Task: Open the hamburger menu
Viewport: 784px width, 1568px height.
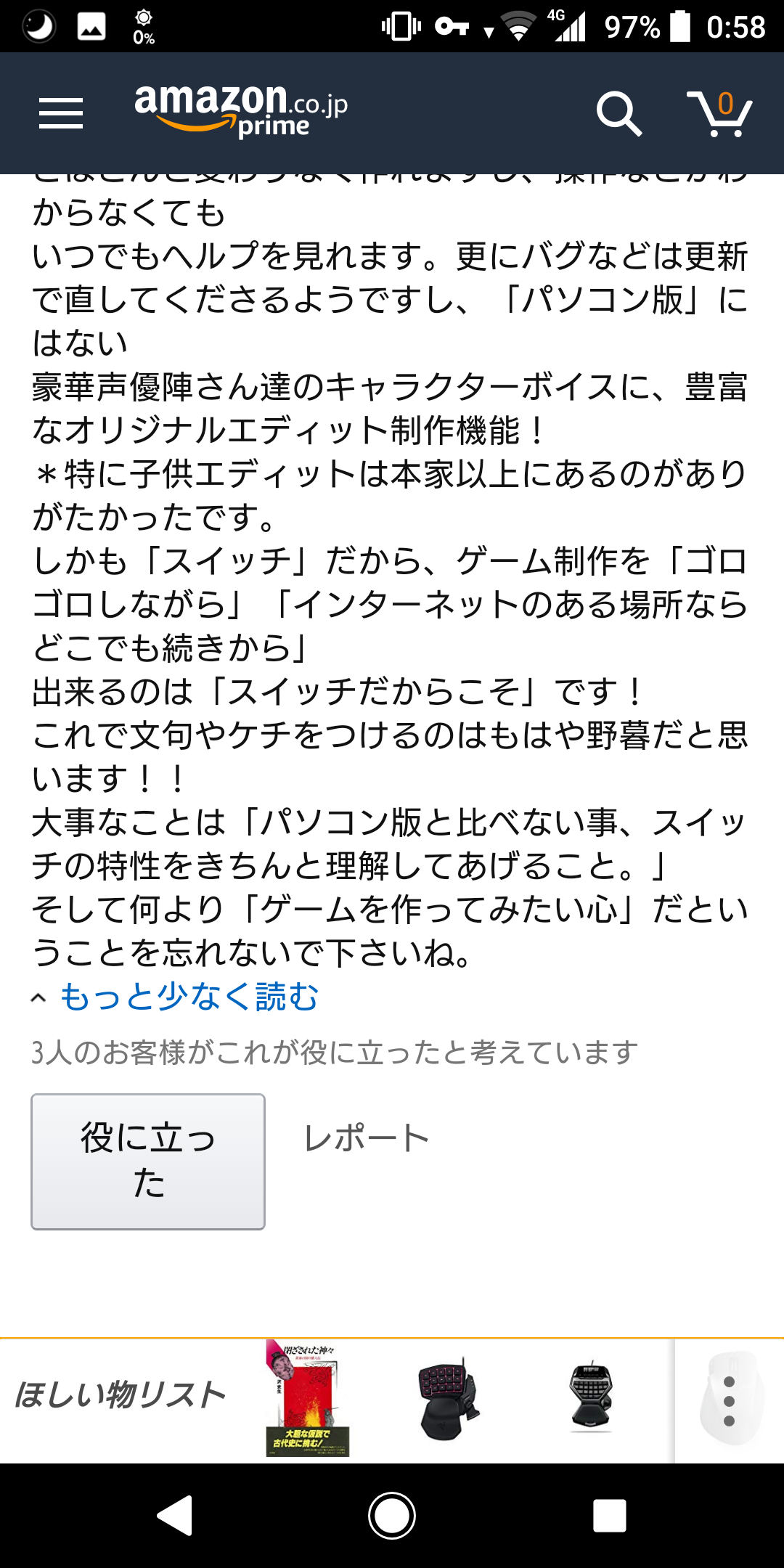Action: 61,114
